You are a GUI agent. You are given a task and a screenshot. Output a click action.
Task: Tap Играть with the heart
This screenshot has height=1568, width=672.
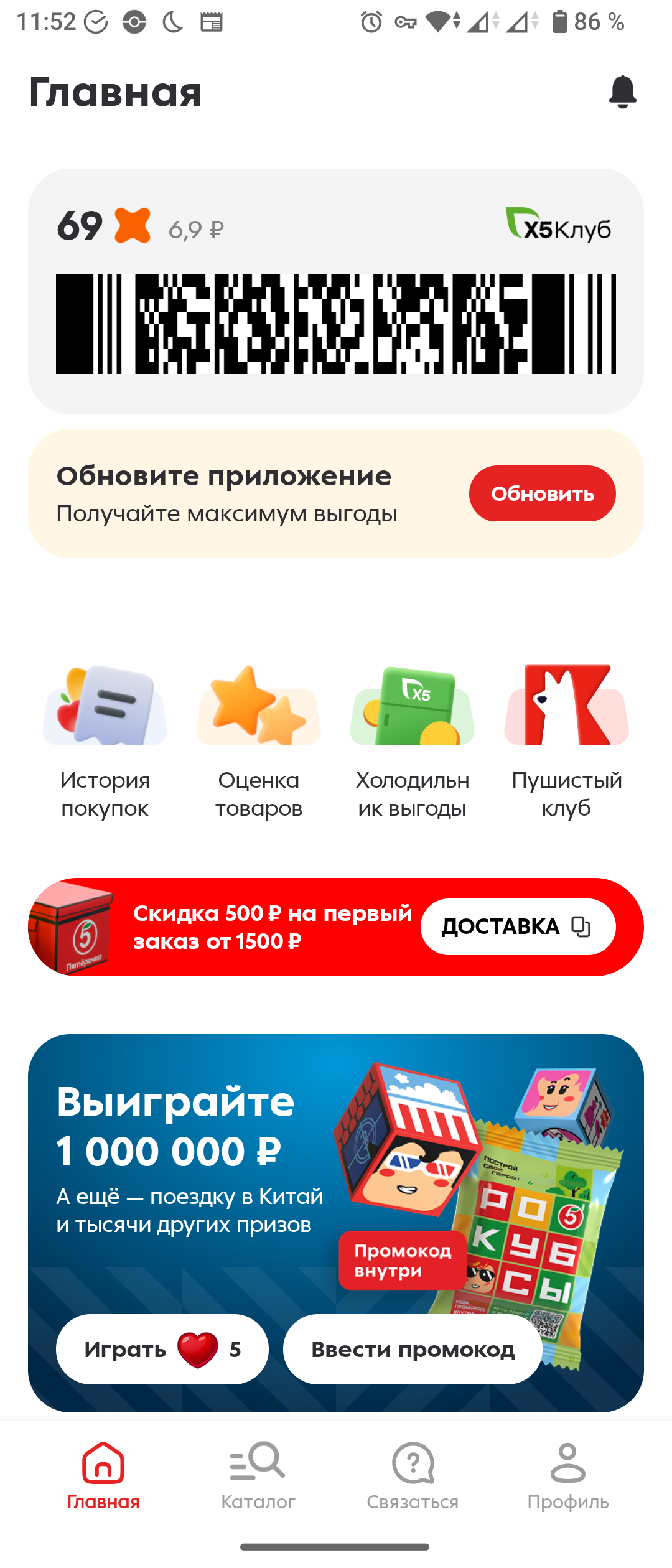(x=162, y=1349)
